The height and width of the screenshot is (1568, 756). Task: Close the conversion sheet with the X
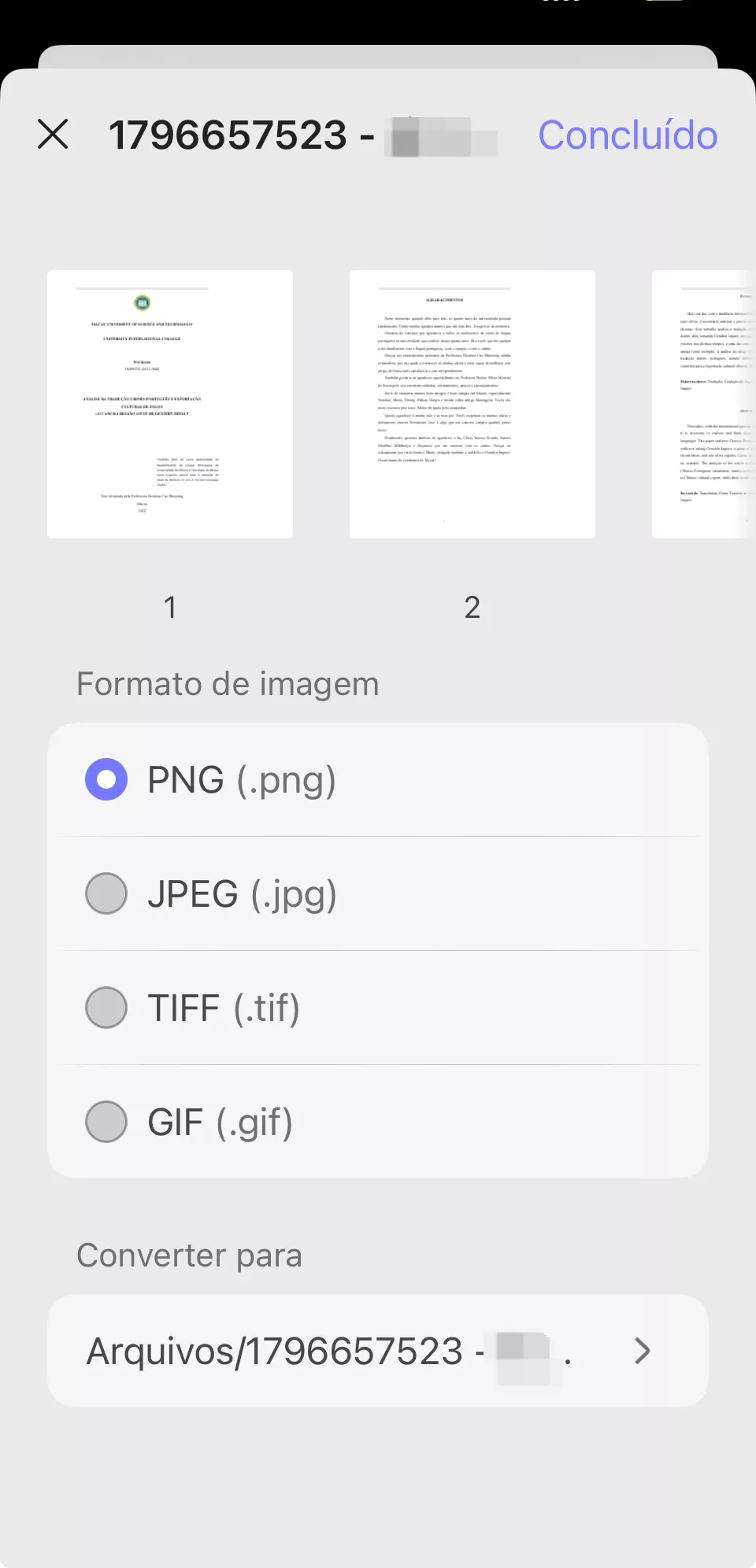tap(53, 135)
